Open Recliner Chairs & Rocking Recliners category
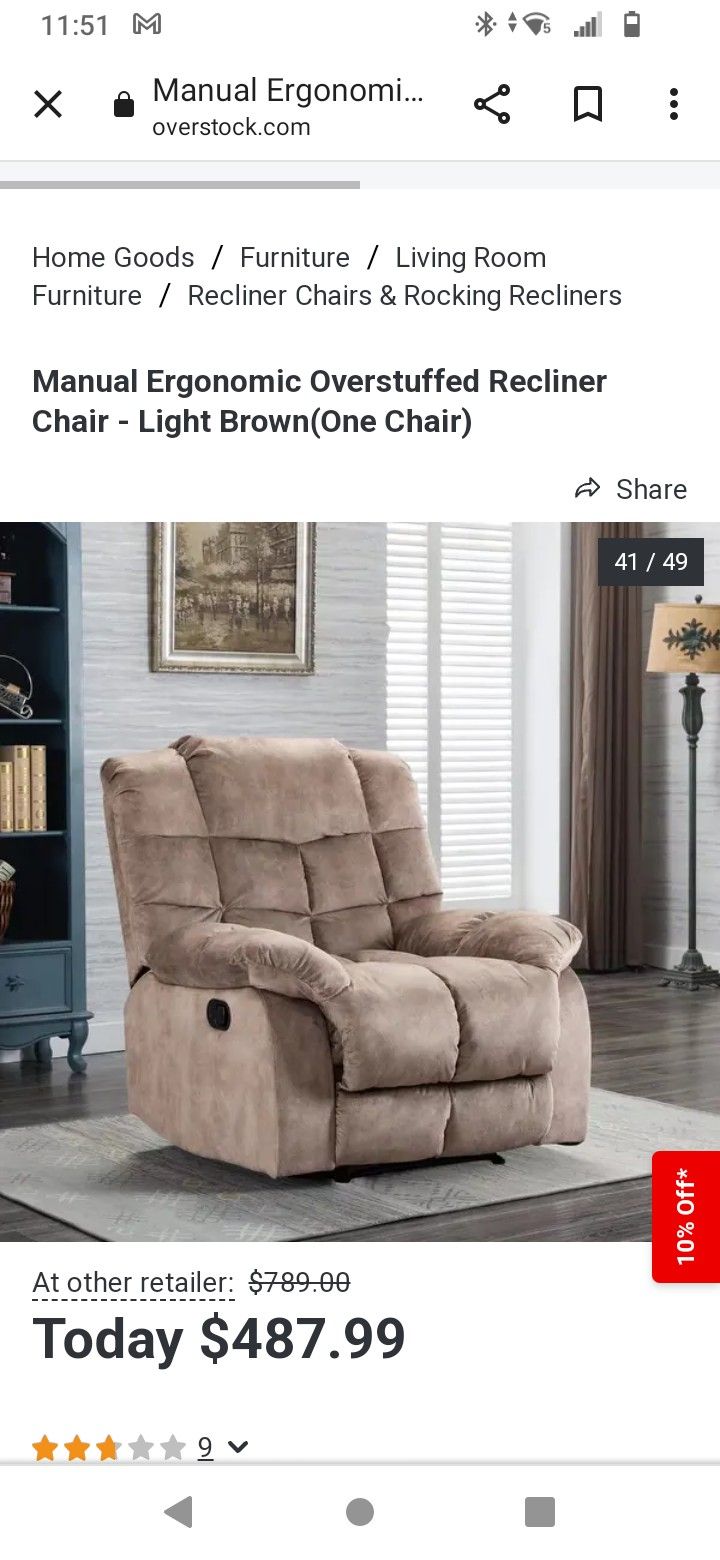 coord(404,295)
